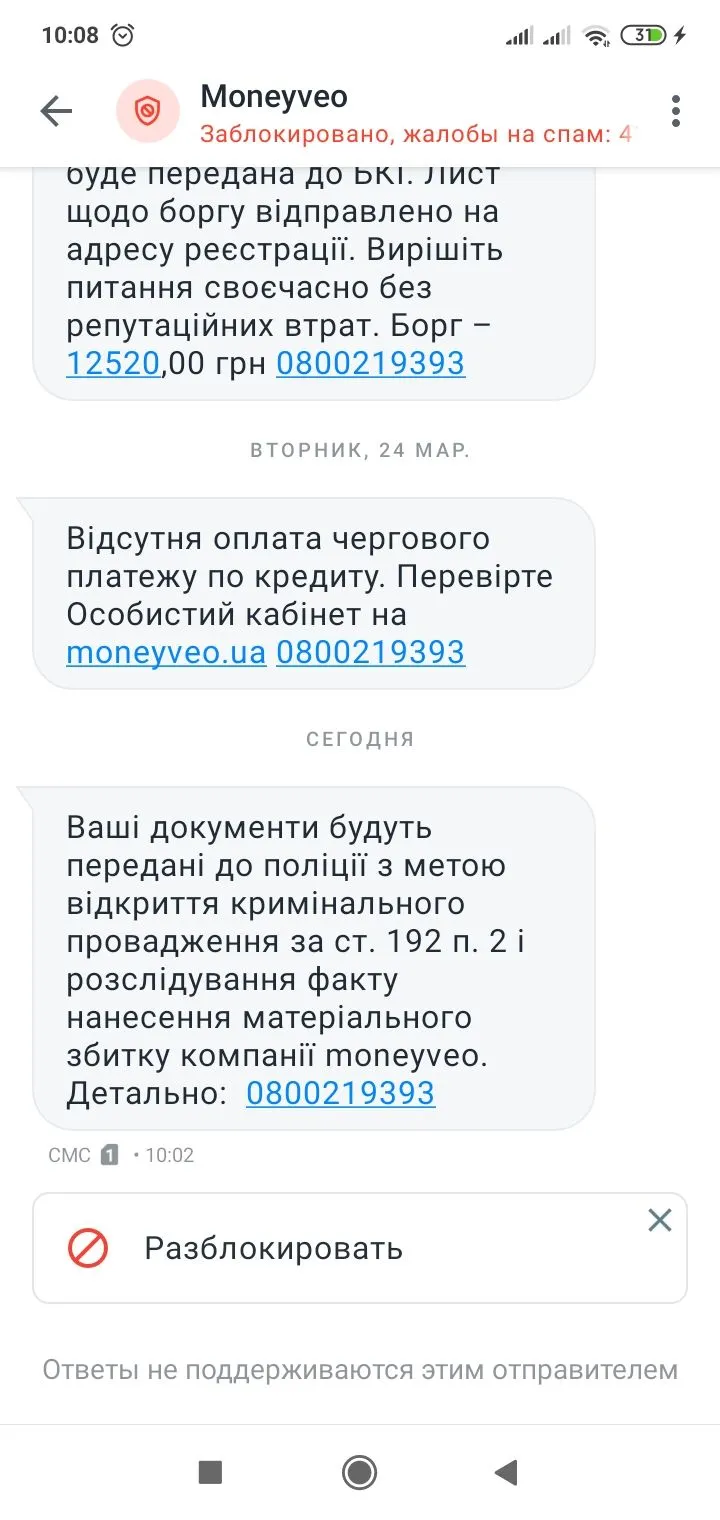Screen dimensions: 720x1520
Task: Go back to the conversations list
Action: point(56,111)
